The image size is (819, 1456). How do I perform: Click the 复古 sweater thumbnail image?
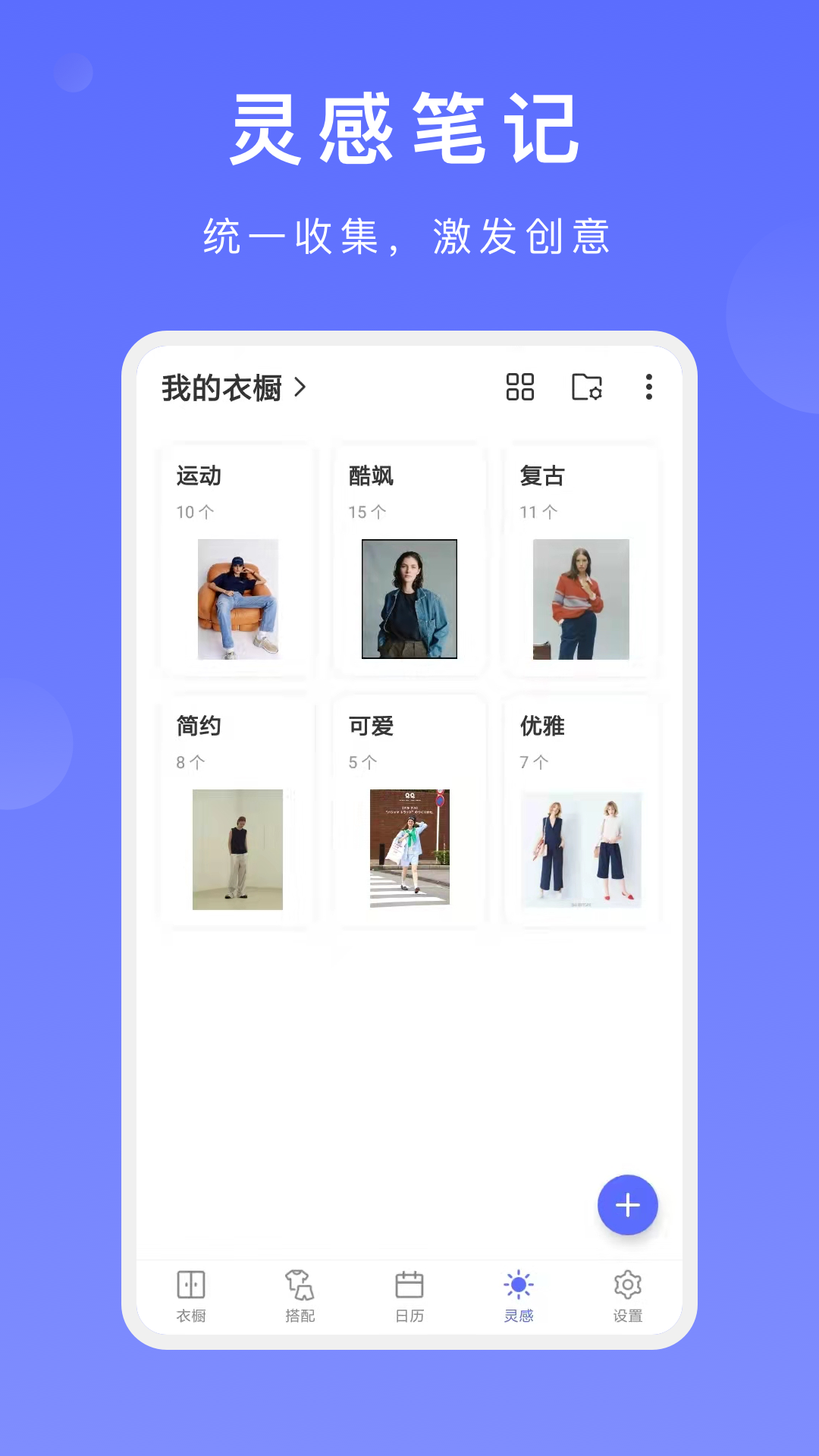coord(579,600)
